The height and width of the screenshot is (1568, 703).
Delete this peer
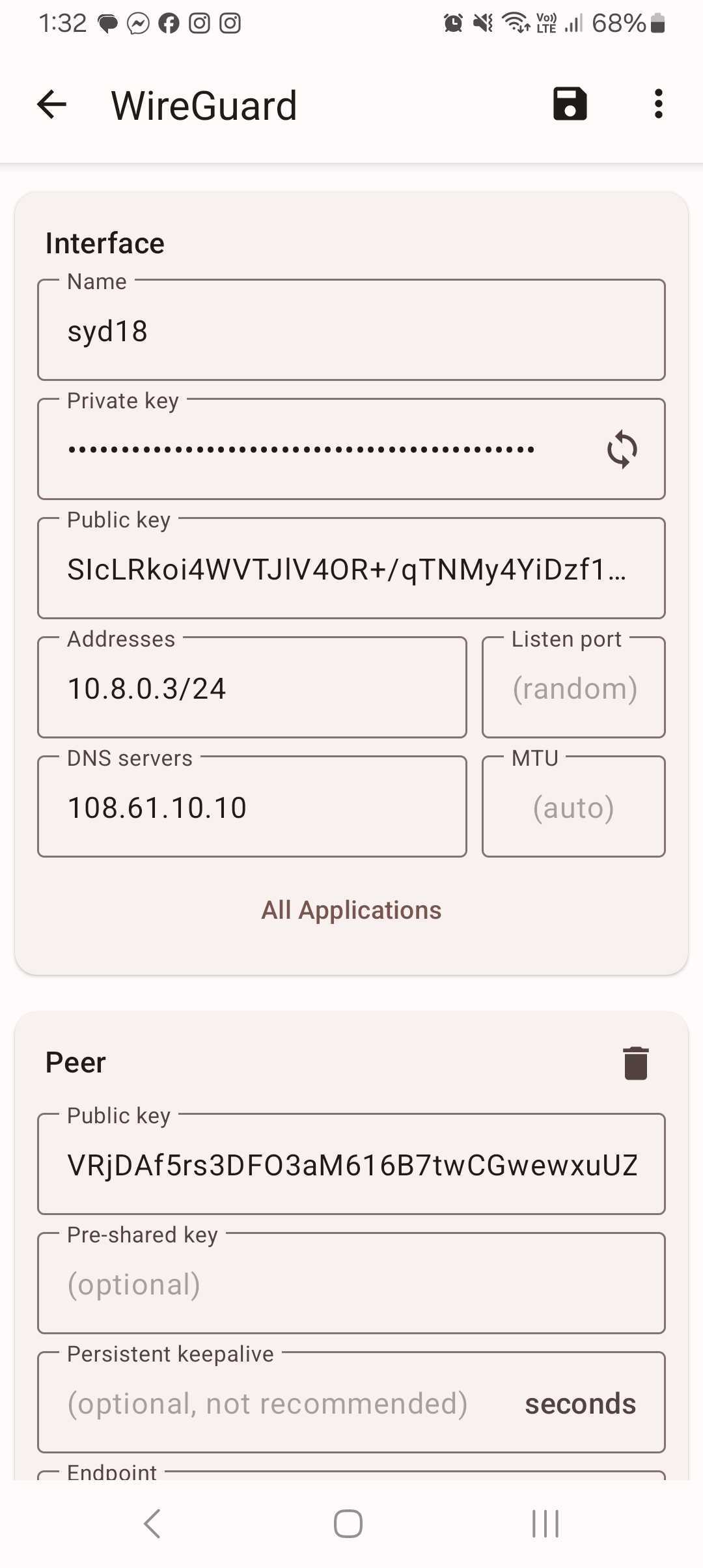[x=635, y=1063]
